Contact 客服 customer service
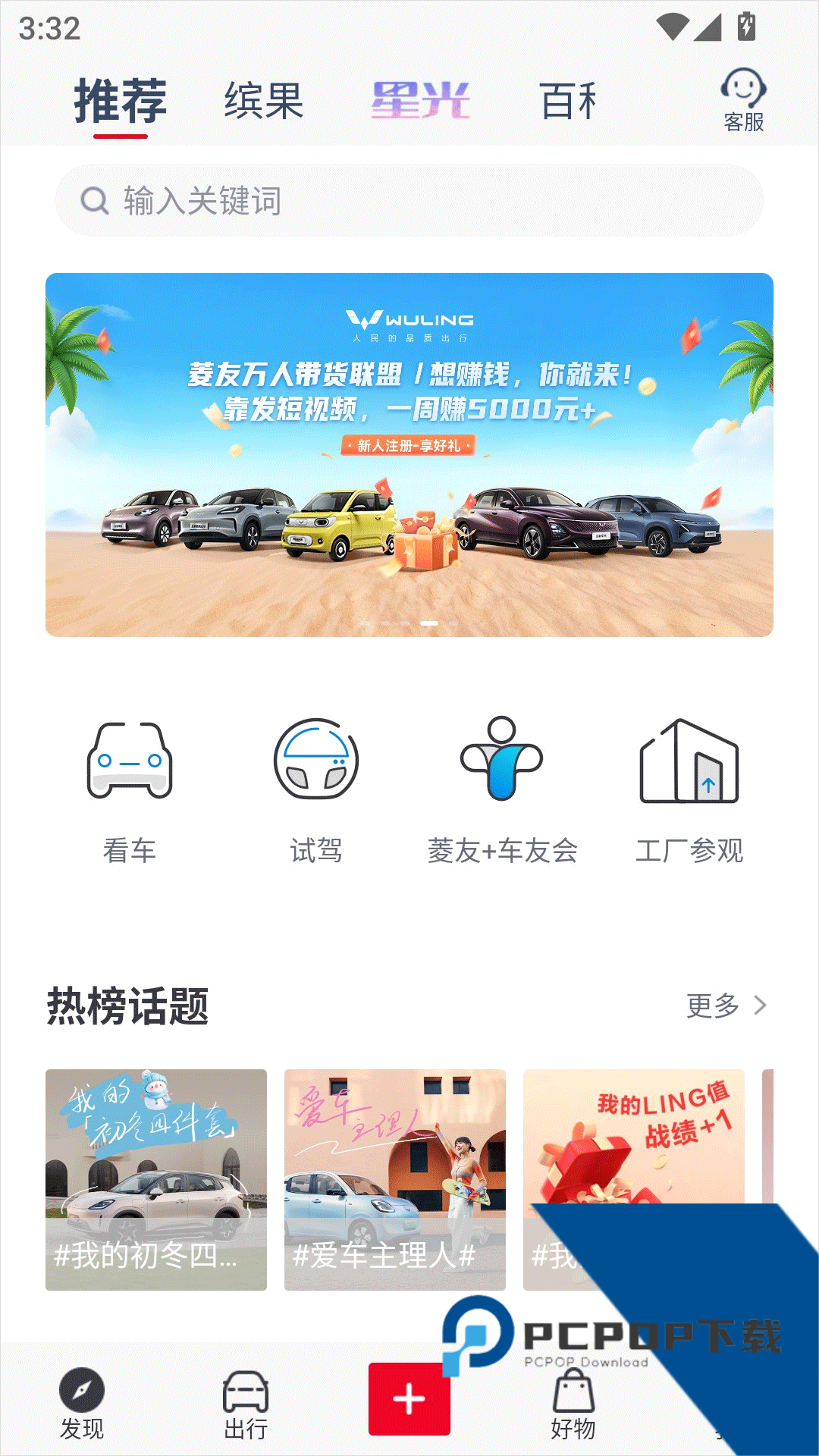Viewport: 819px width, 1456px height. click(743, 100)
